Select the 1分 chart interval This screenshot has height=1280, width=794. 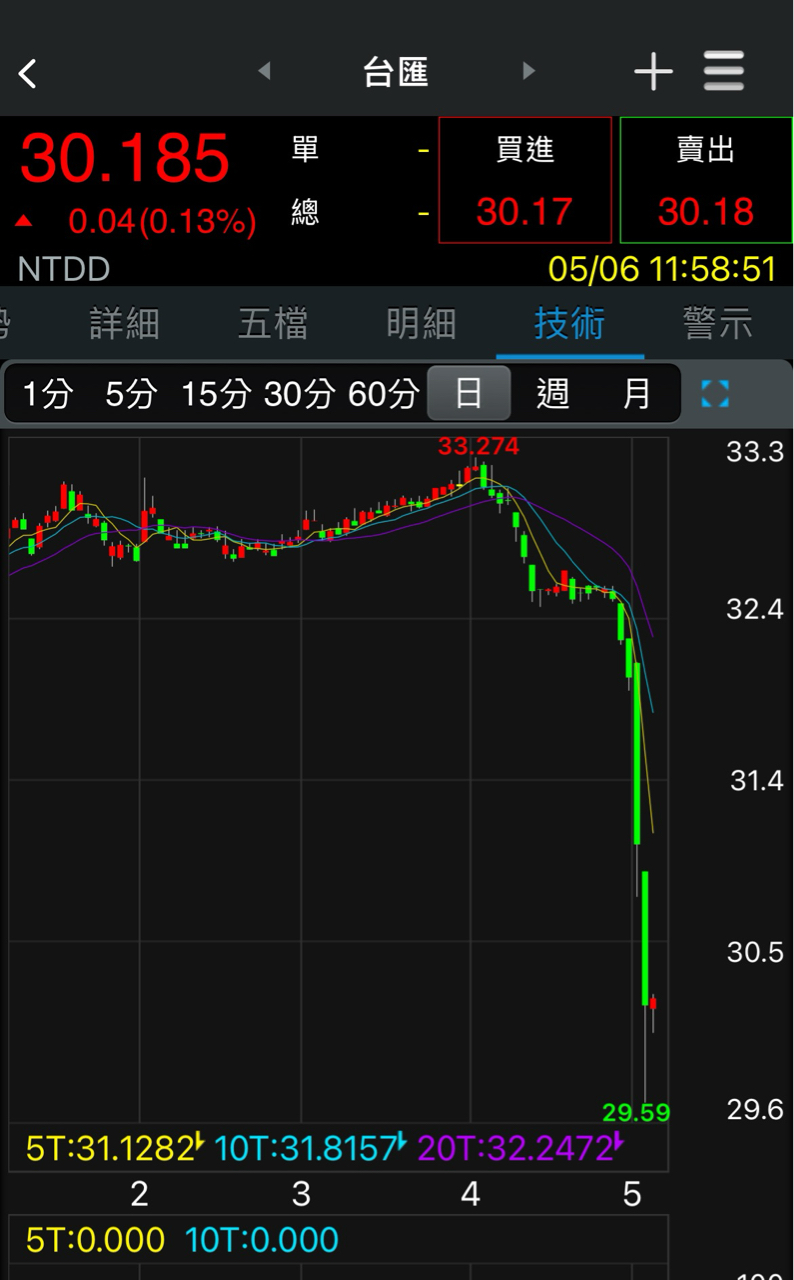tap(47, 394)
